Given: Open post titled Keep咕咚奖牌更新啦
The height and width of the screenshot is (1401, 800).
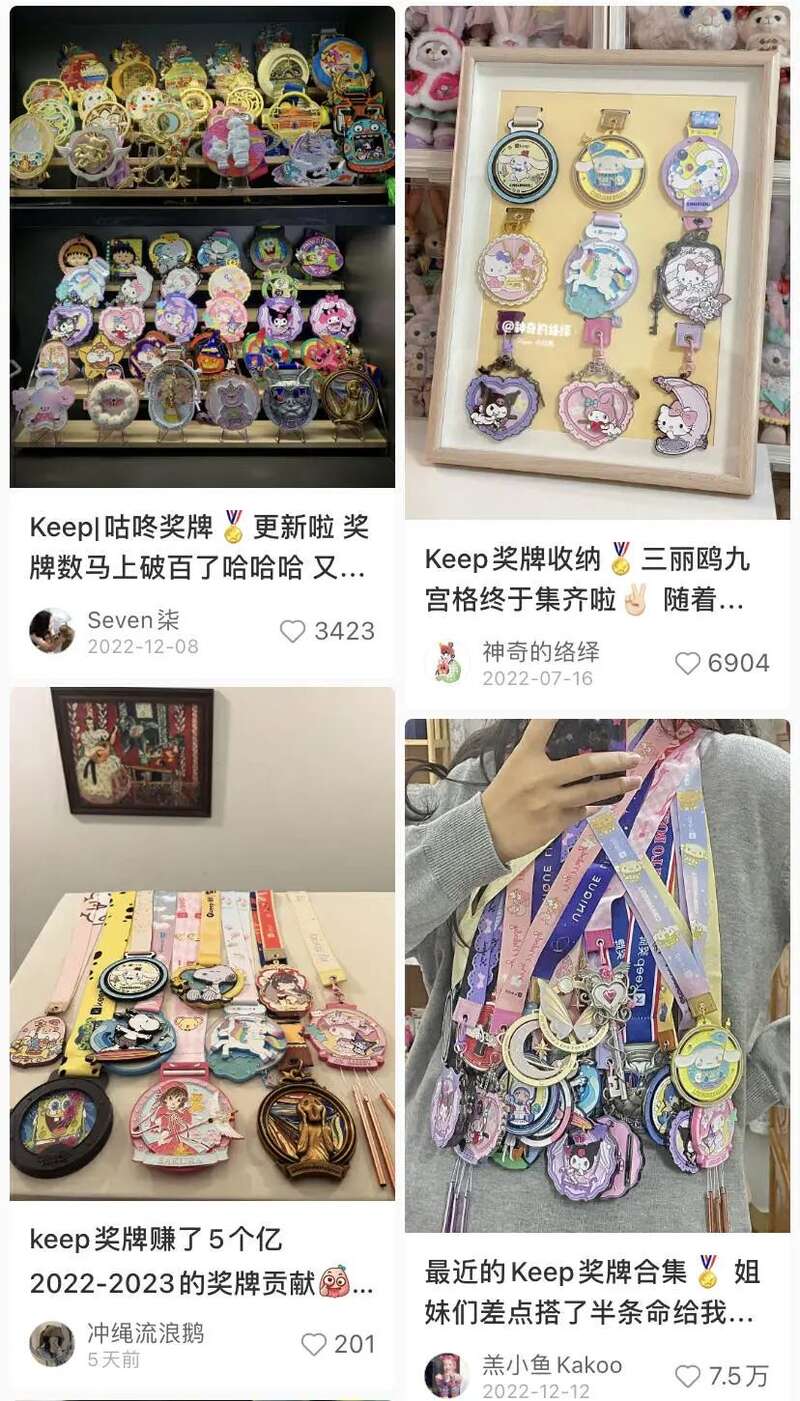Looking at the screenshot, I should click(198, 546).
